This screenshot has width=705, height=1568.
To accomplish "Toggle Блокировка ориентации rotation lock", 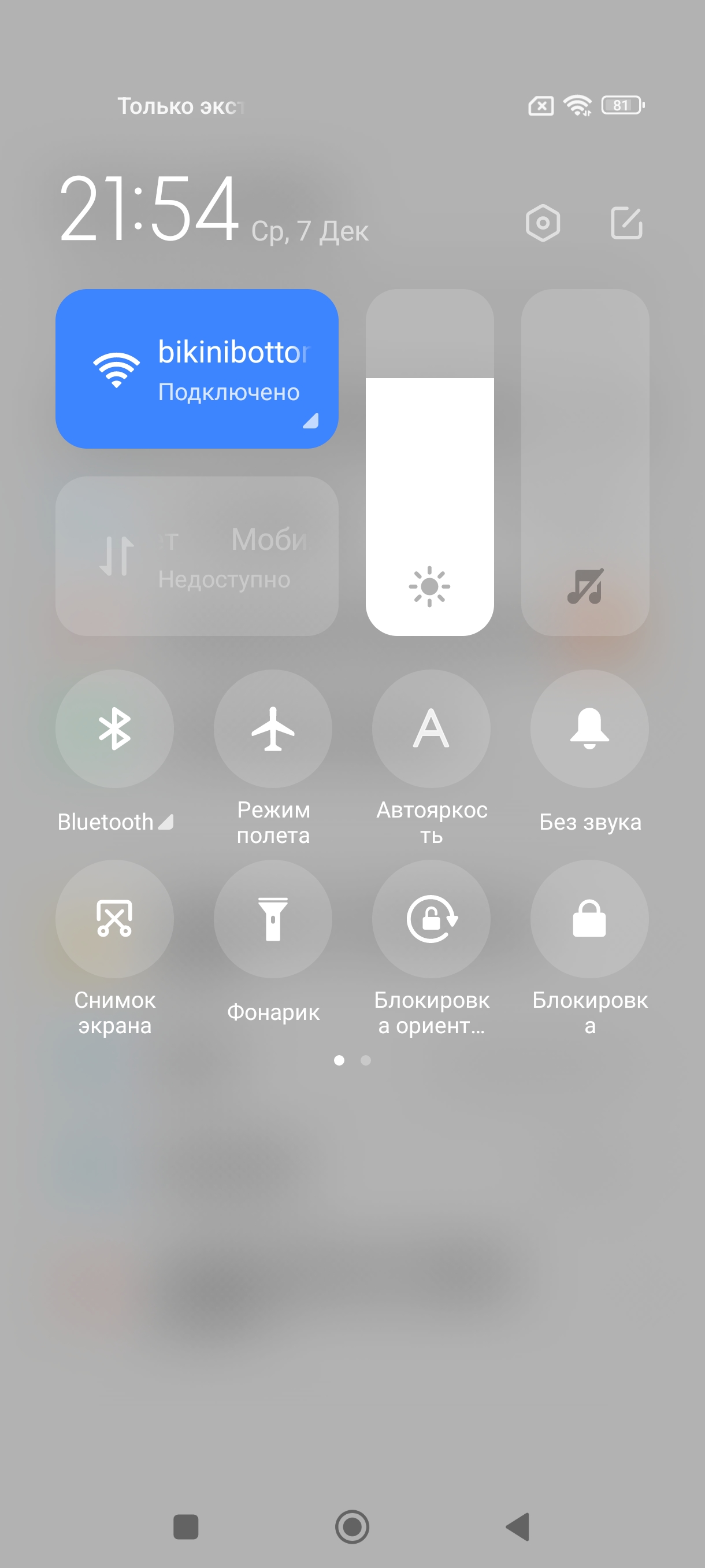I will pyautogui.click(x=431, y=919).
